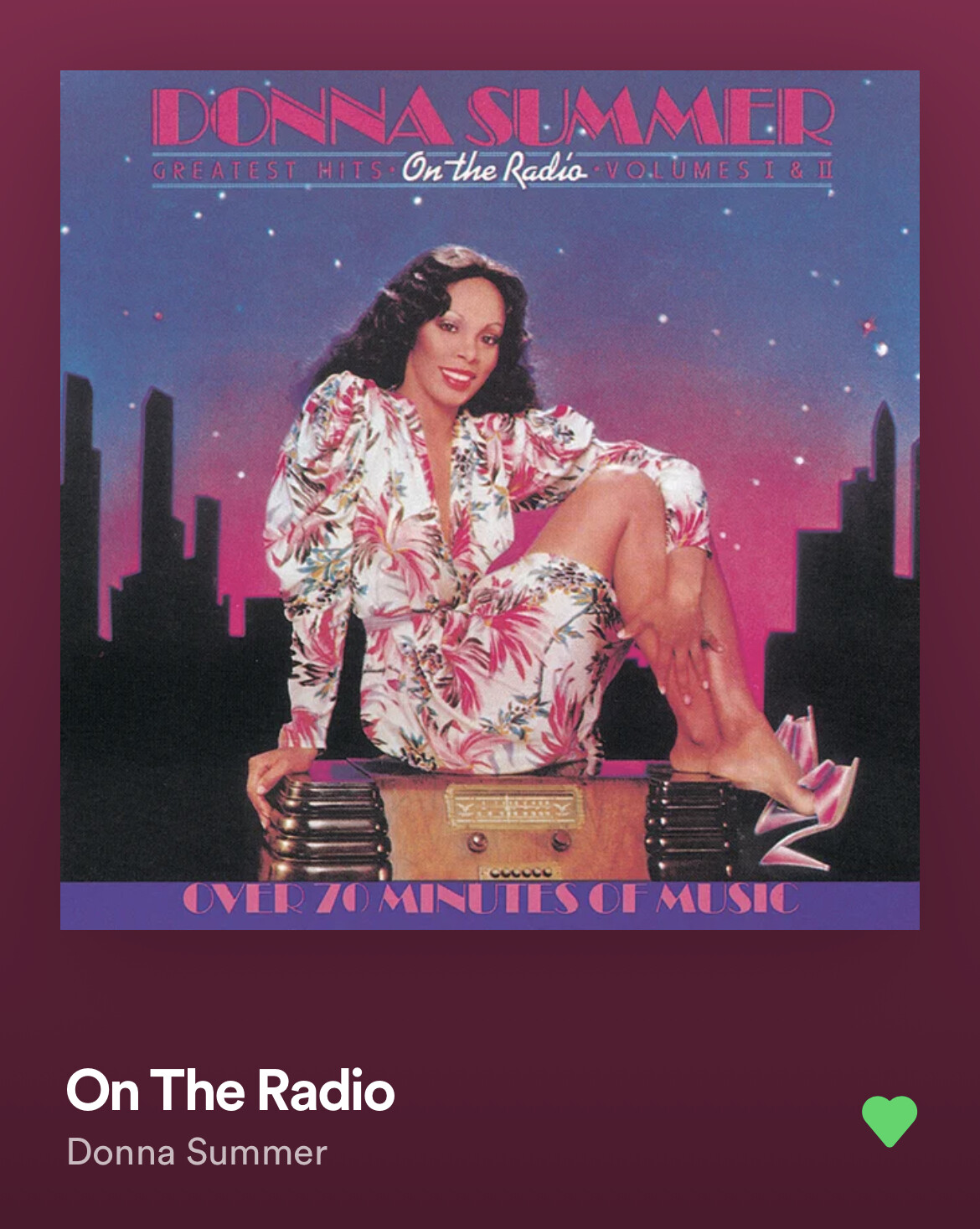The height and width of the screenshot is (1229, 980).
Task: Tap the On The Radio album artwork
Action: [490, 500]
